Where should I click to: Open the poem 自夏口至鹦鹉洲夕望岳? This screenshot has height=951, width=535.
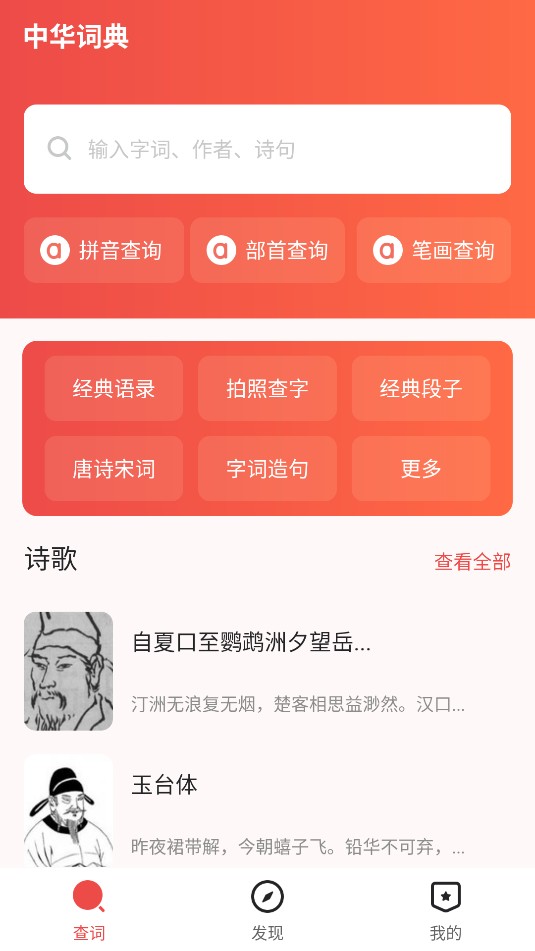[x=268, y=671]
